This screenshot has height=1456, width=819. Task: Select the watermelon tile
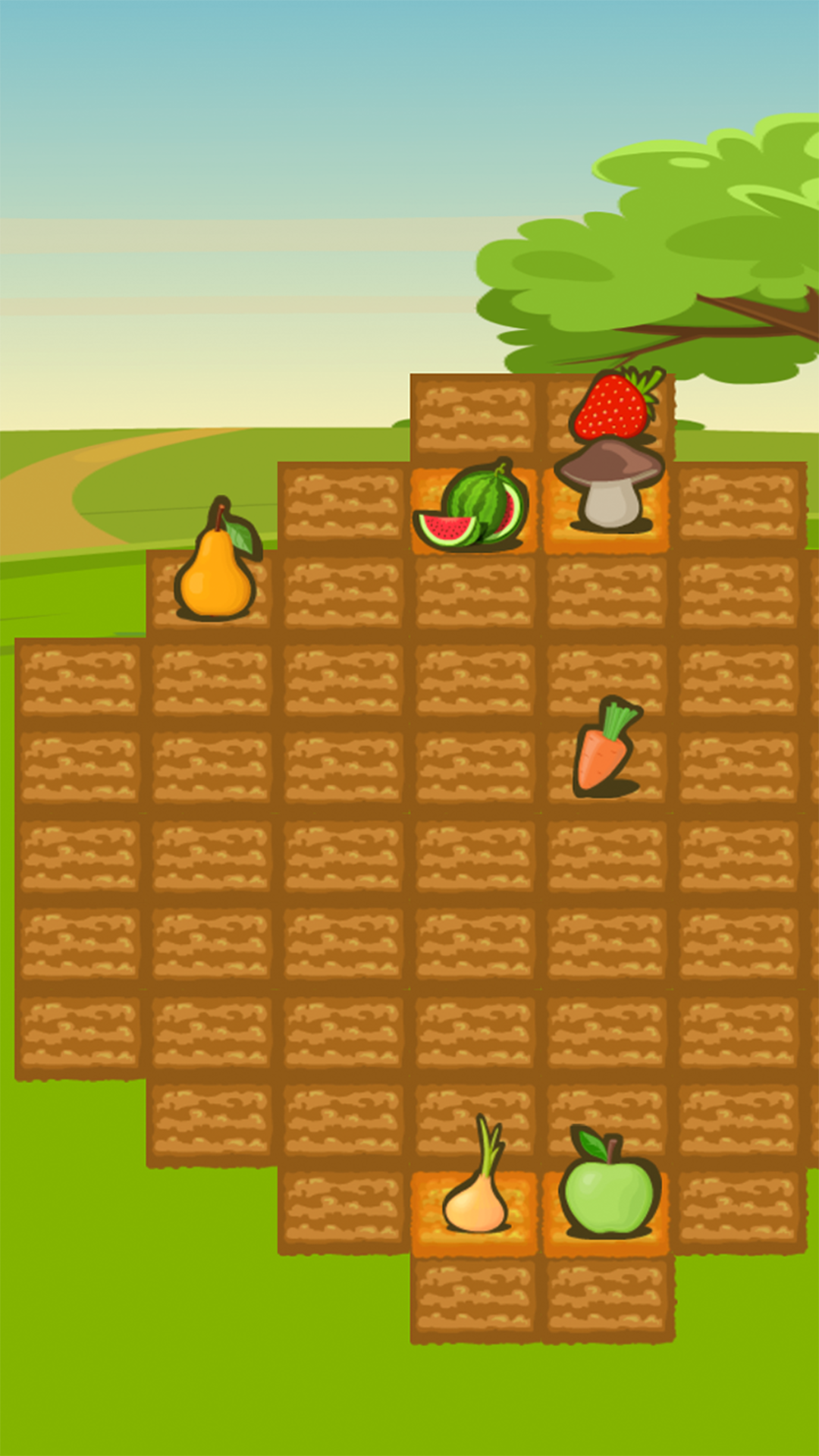474,507
